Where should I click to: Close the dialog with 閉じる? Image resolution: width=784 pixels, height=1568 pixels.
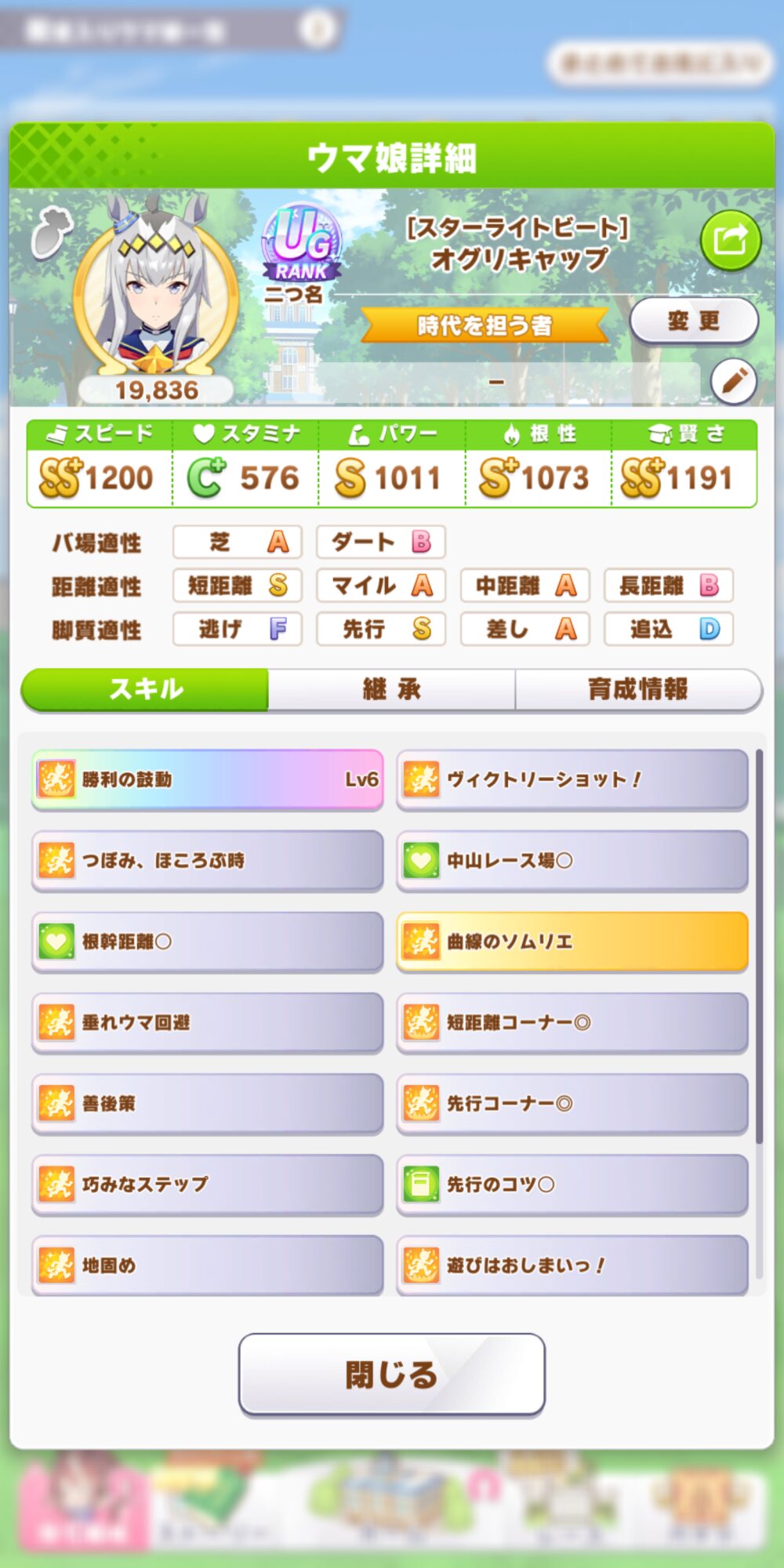[x=391, y=1374]
